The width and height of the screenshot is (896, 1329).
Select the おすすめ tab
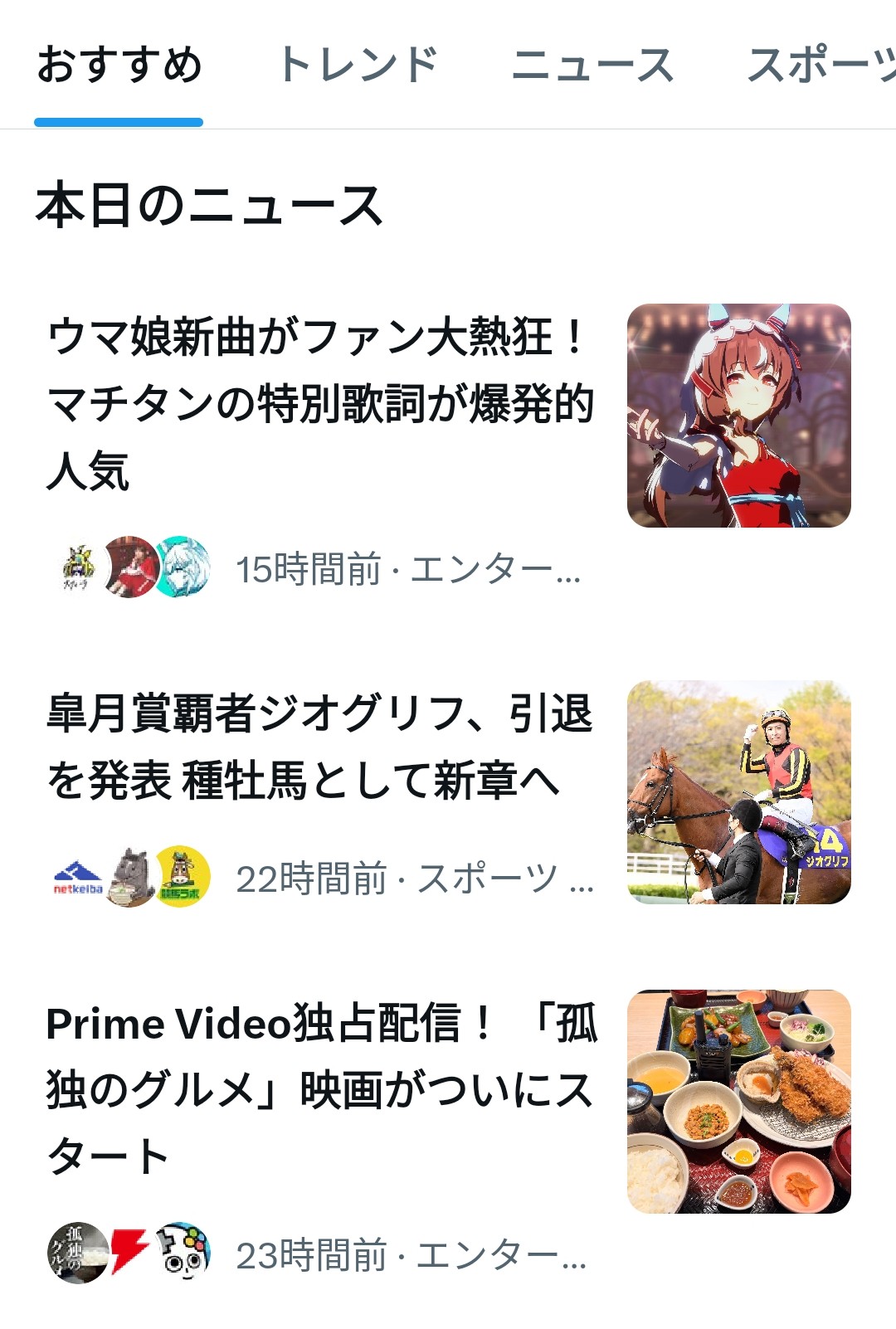[x=119, y=65]
